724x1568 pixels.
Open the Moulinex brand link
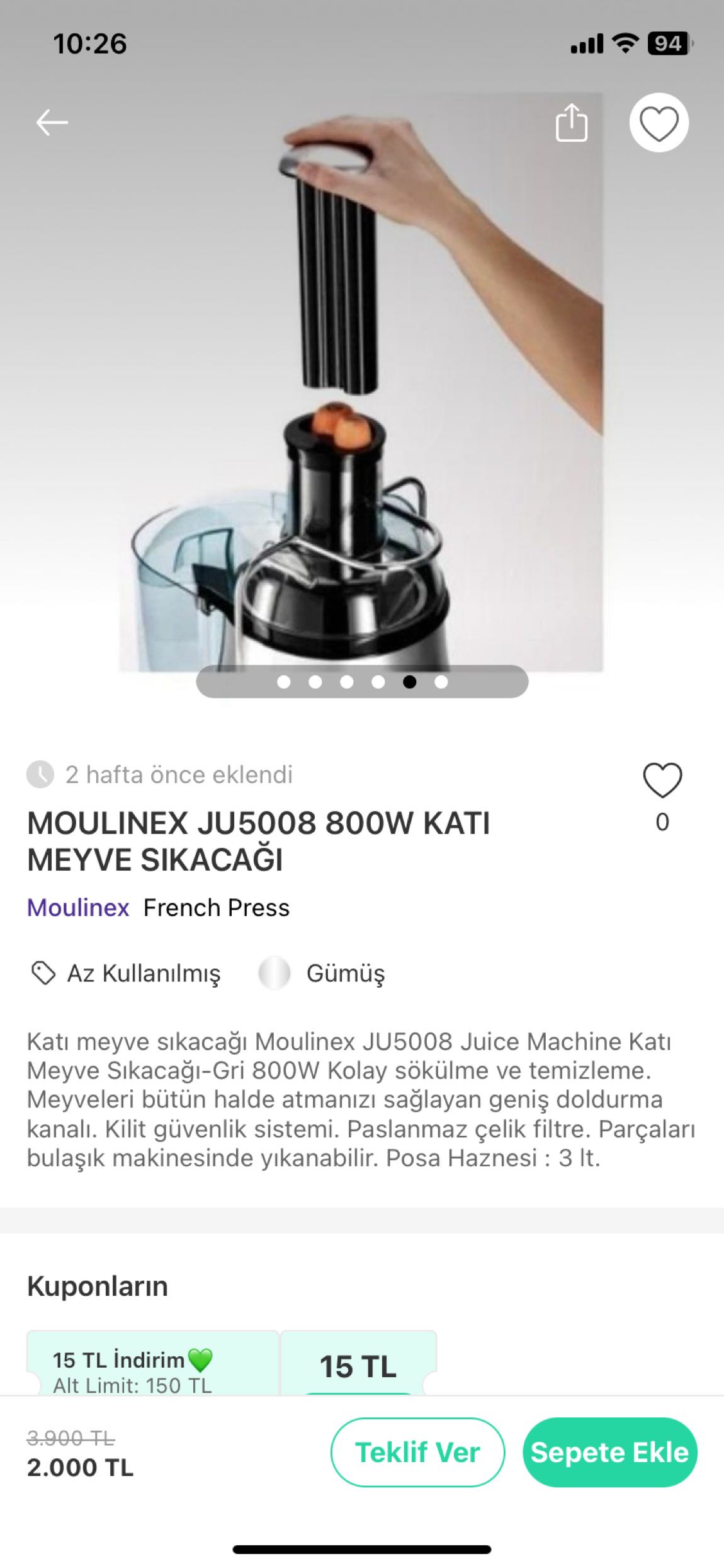click(78, 908)
